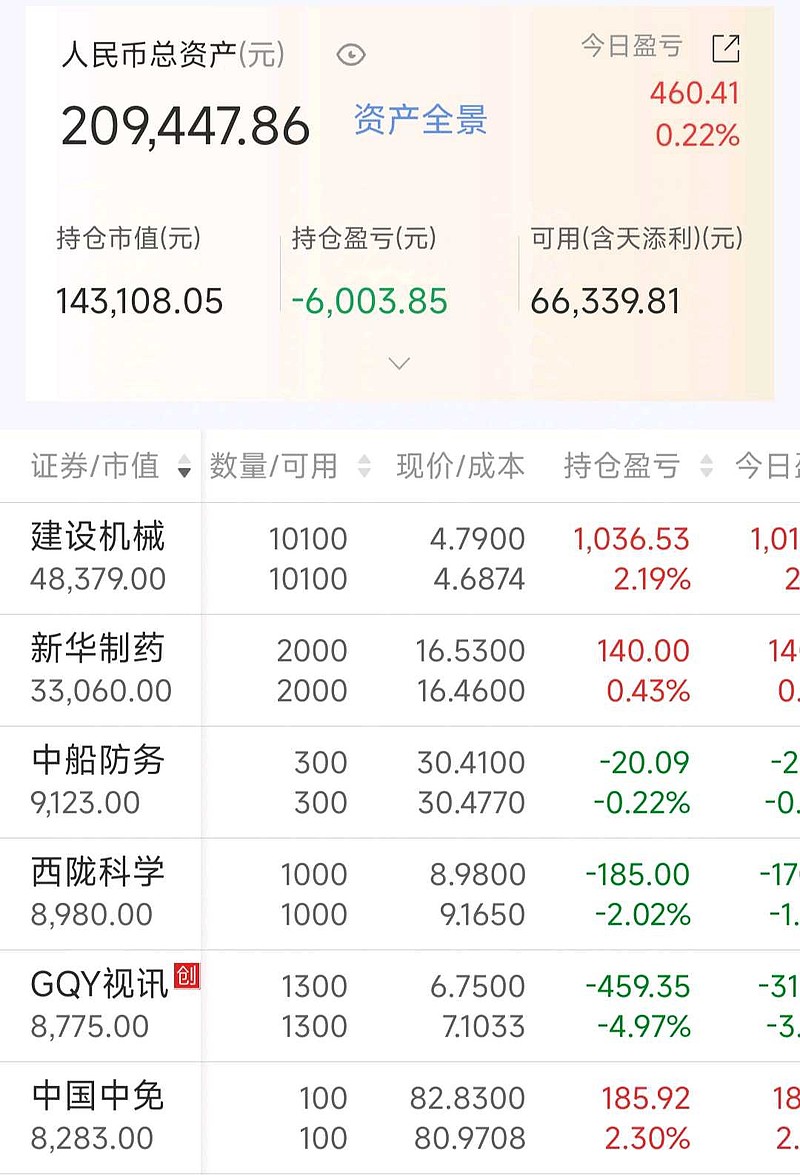This screenshot has height=1175, width=800.
Task: Tap the share/export icon next to 今日盈亏
Action: click(x=728, y=45)
